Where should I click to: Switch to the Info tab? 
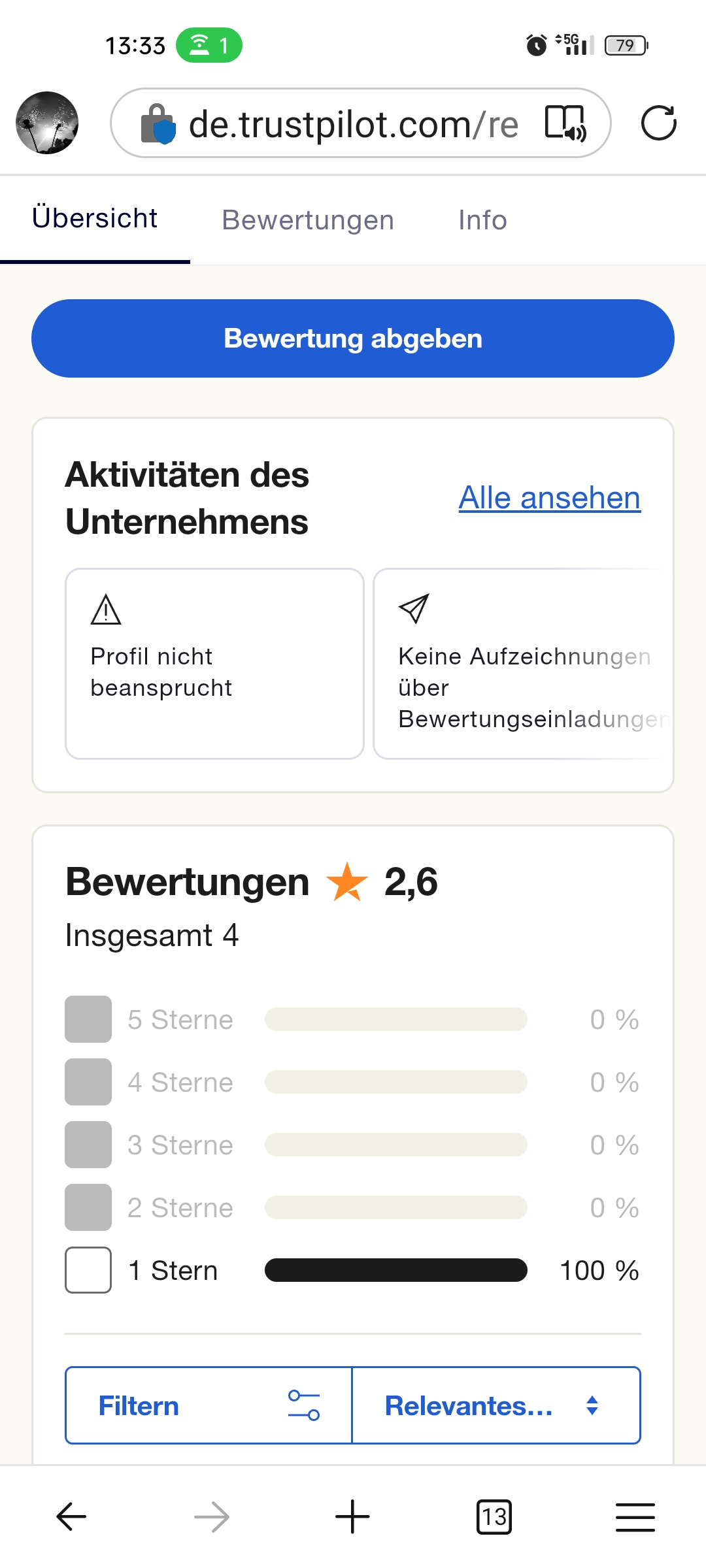482,220
